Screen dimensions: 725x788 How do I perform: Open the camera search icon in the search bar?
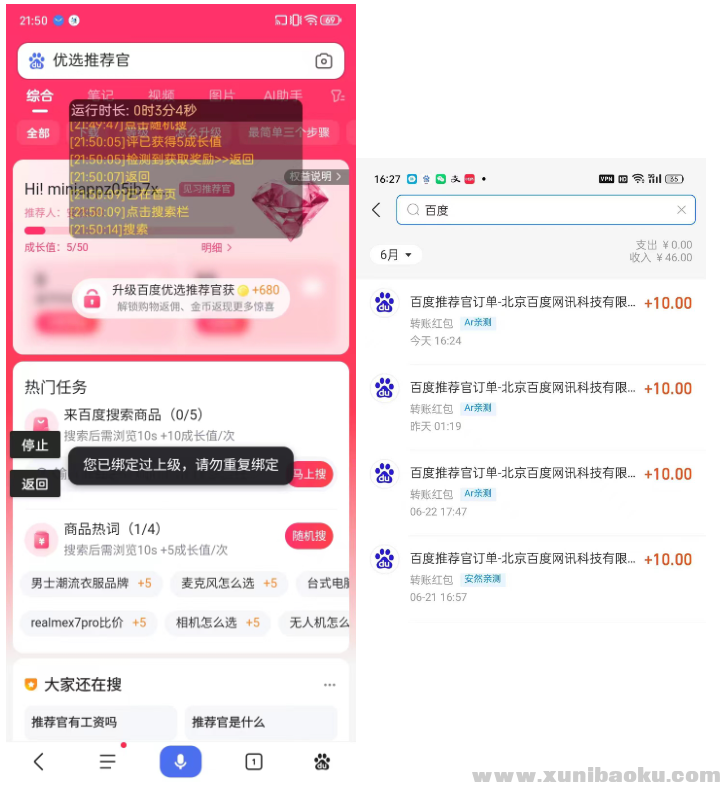coord(326,62)
